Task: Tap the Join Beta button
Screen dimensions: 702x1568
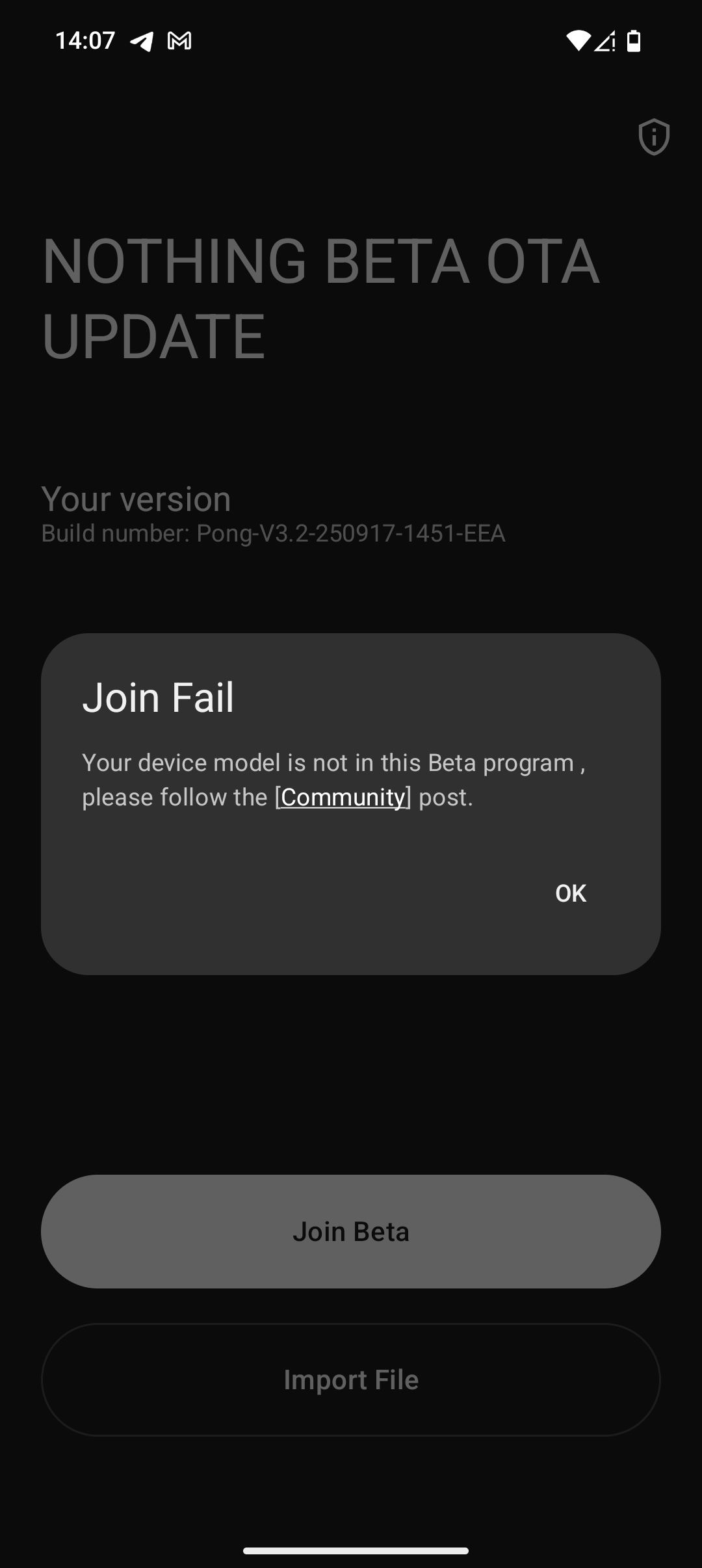Action: click(351, 1231)
